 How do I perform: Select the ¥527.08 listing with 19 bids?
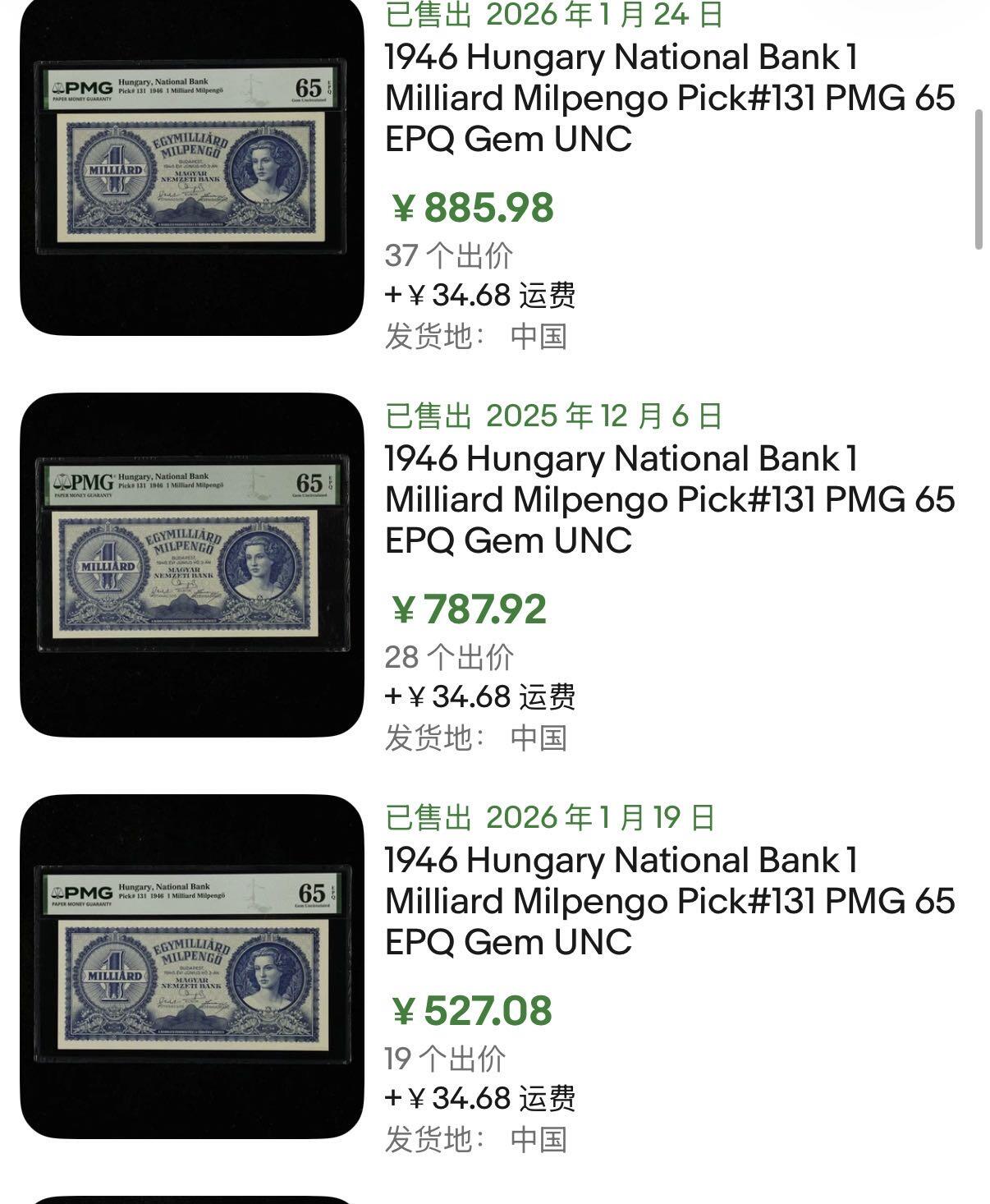click(x=669, y=901)
